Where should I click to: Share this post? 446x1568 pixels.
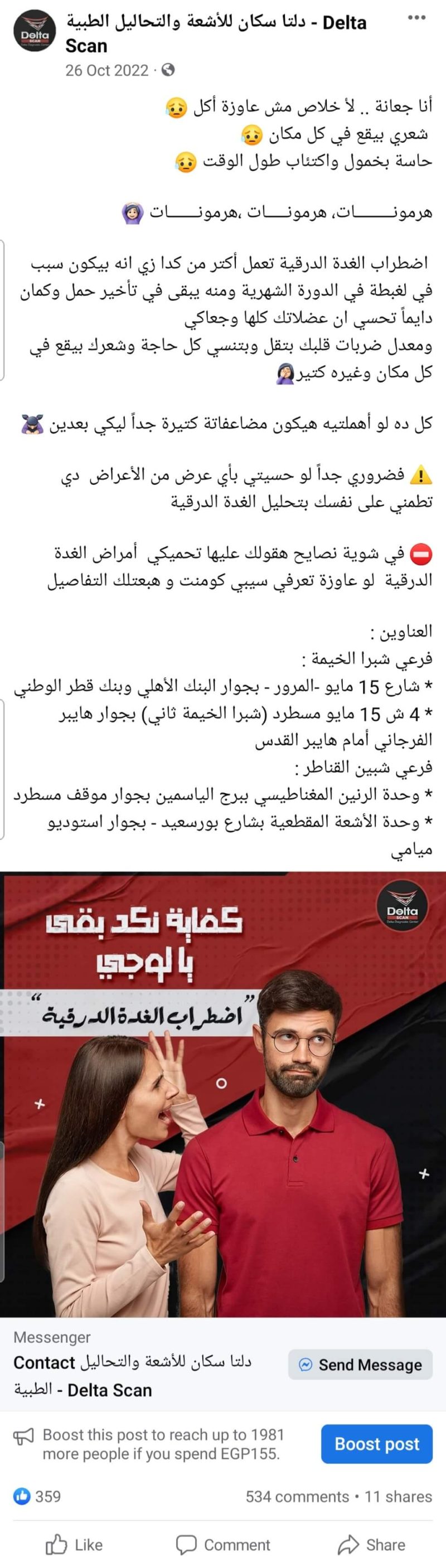(x=371, y=1545)
